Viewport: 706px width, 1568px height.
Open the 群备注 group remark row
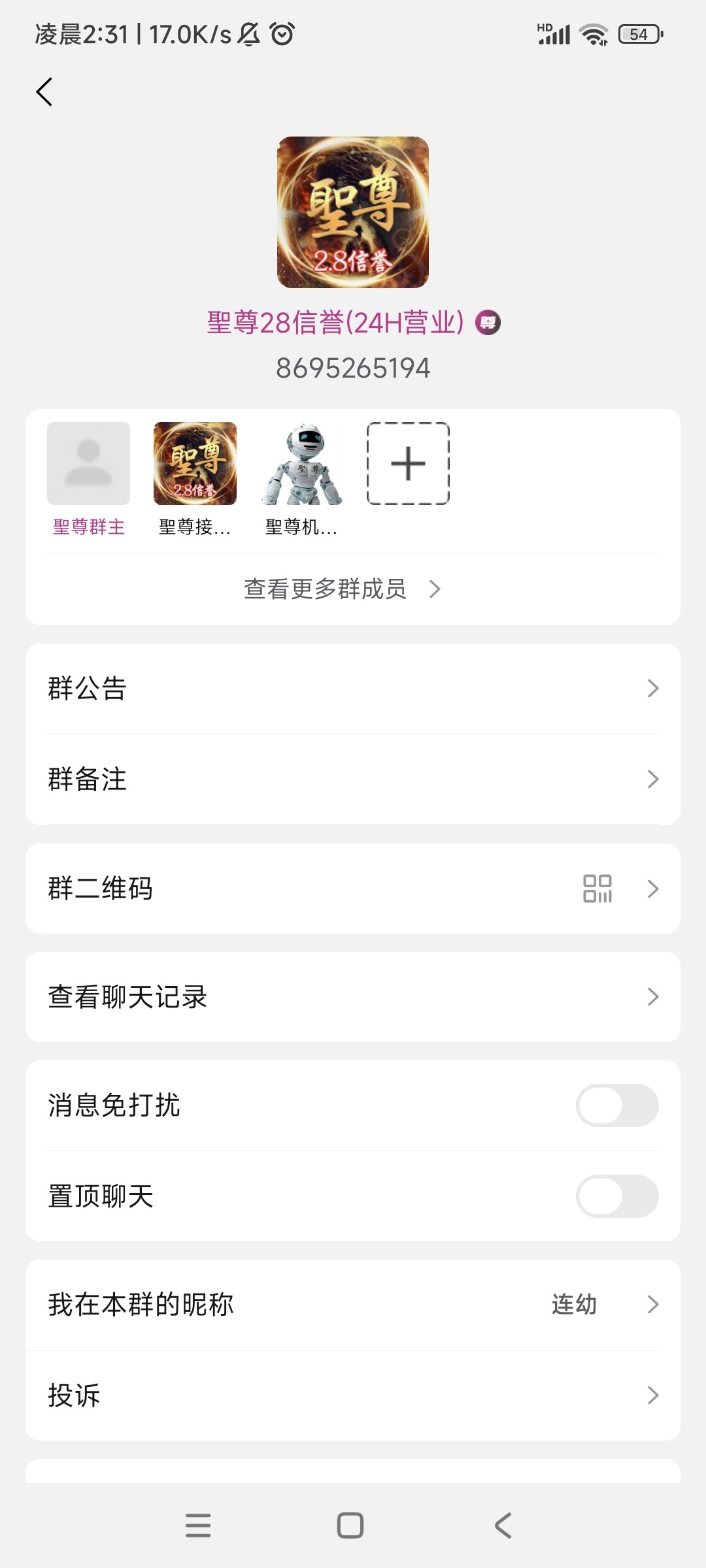coord(353,779)
